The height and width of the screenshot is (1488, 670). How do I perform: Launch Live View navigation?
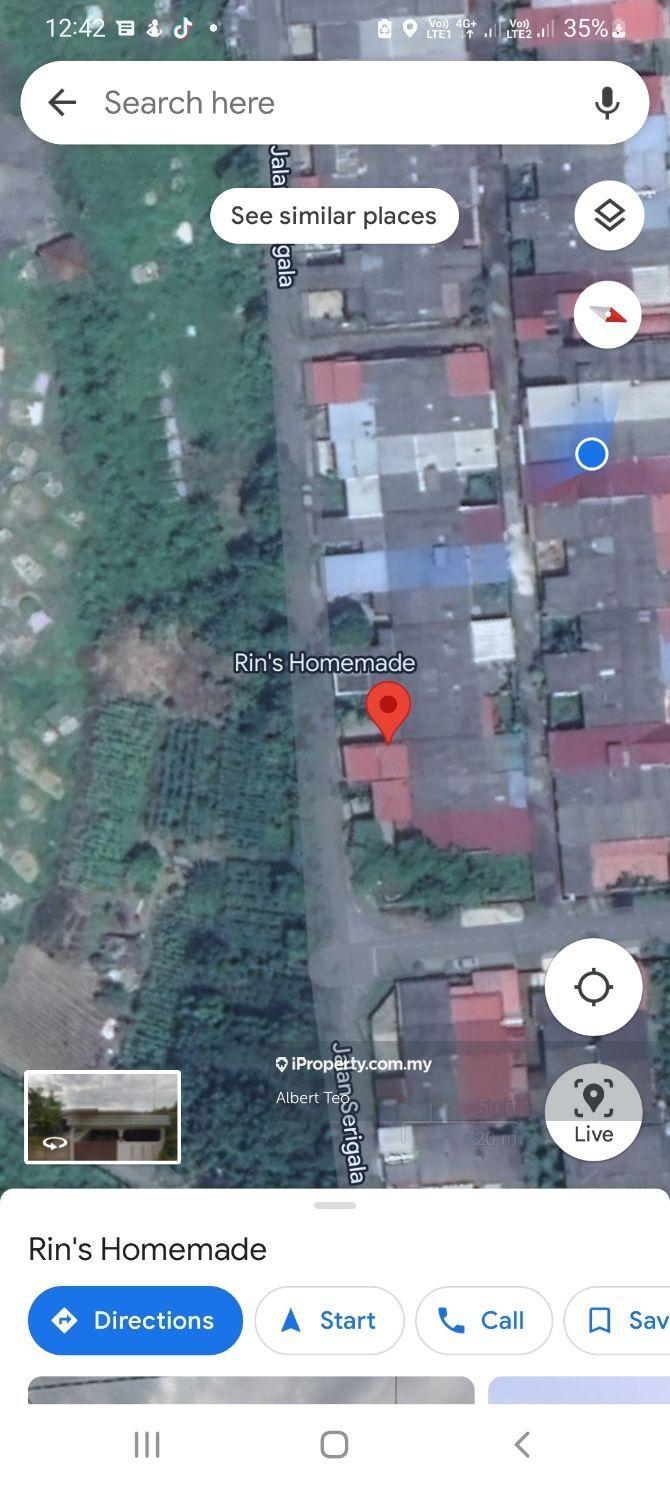point(593,1111)
